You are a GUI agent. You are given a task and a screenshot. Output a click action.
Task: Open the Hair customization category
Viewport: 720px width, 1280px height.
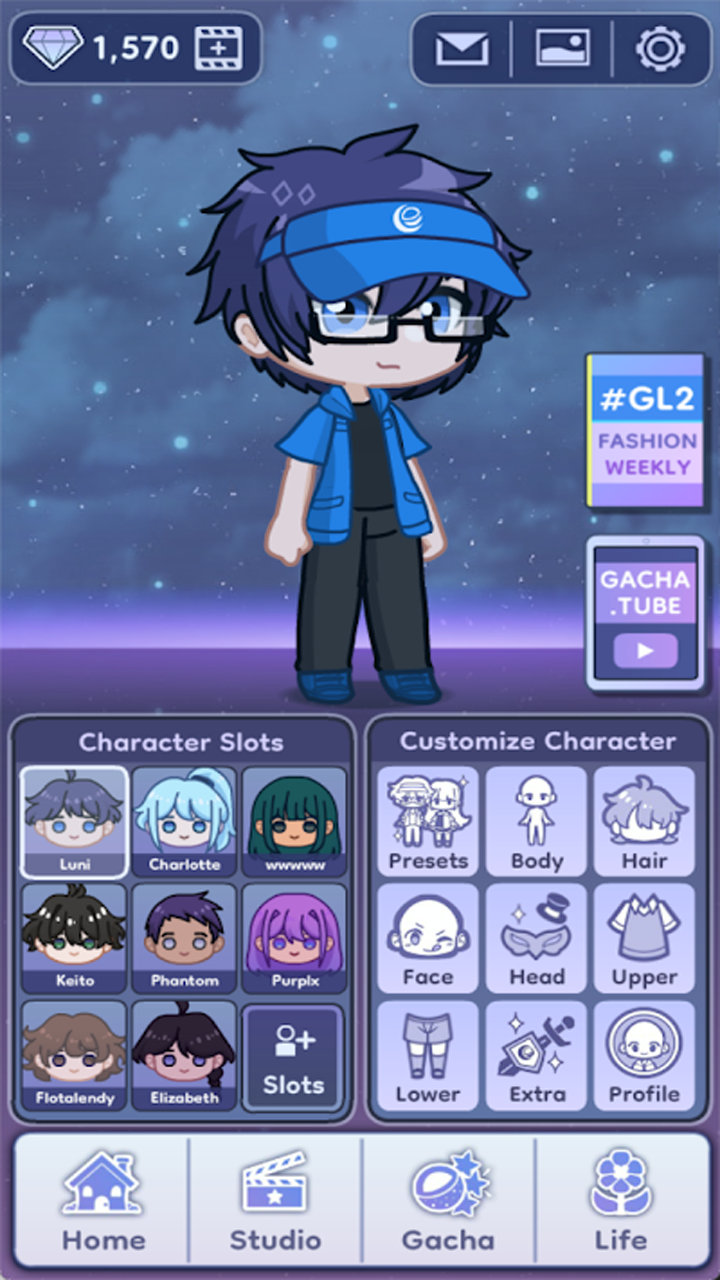(x=644, y=820)
